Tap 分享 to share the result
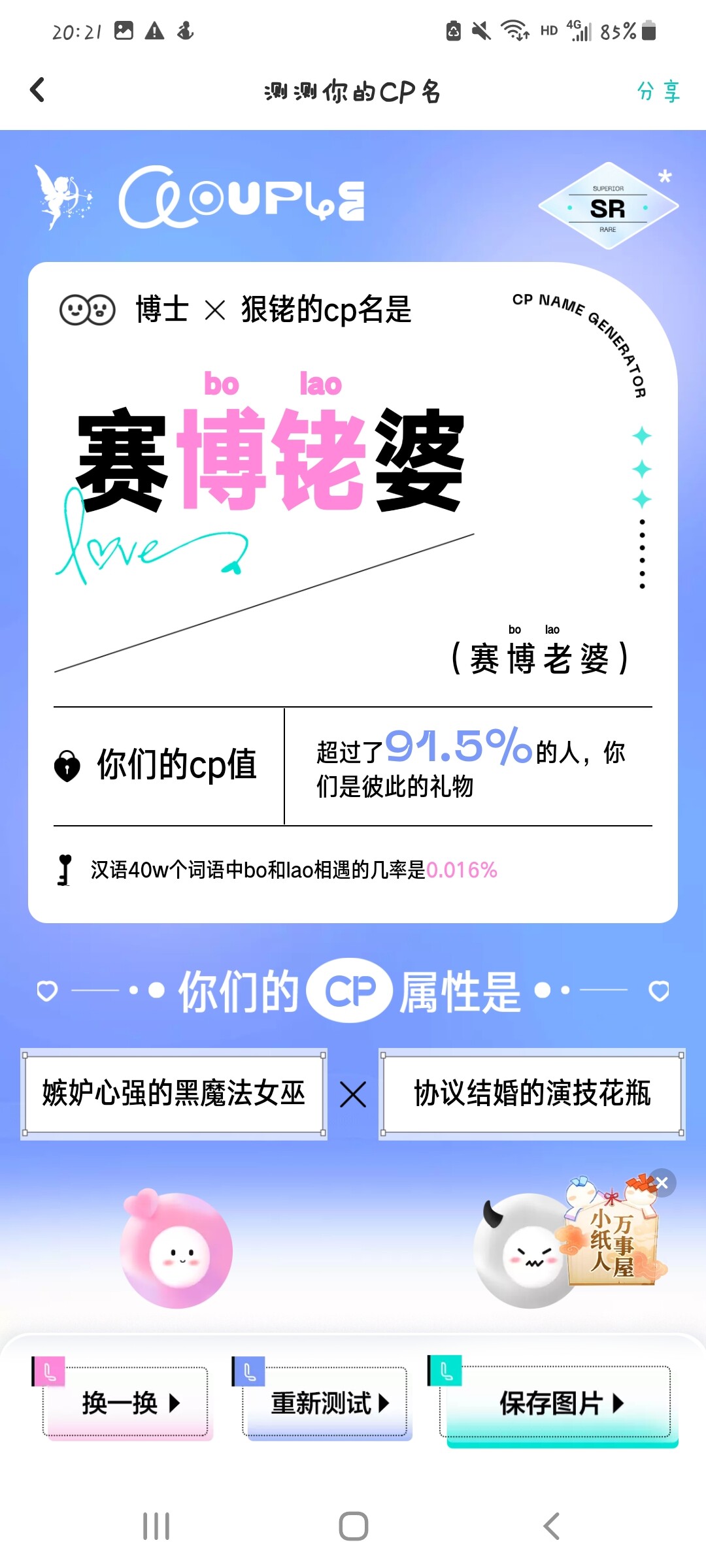706x1568 pixels. point(658,91)
